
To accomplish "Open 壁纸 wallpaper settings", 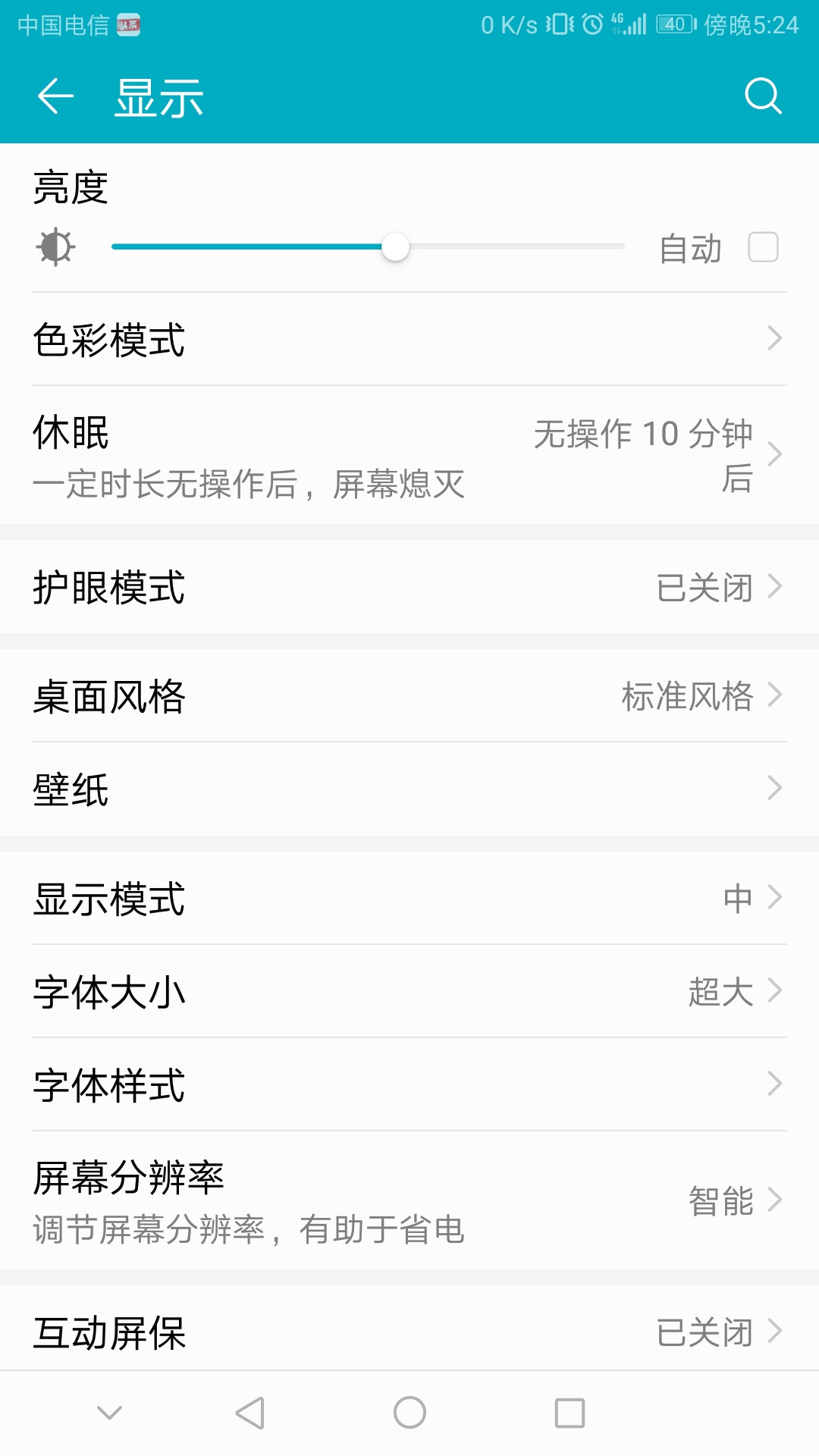I will click(x=409, y=789).
